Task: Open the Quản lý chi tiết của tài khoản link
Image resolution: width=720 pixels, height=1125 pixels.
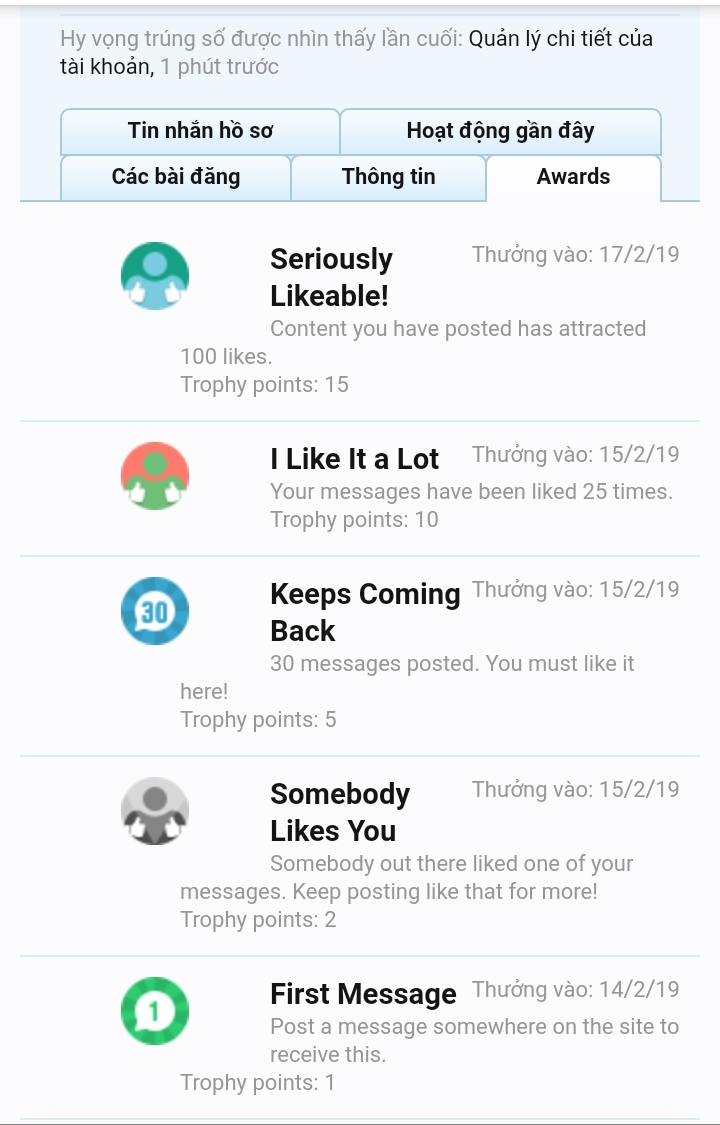Action: [560, 39]
